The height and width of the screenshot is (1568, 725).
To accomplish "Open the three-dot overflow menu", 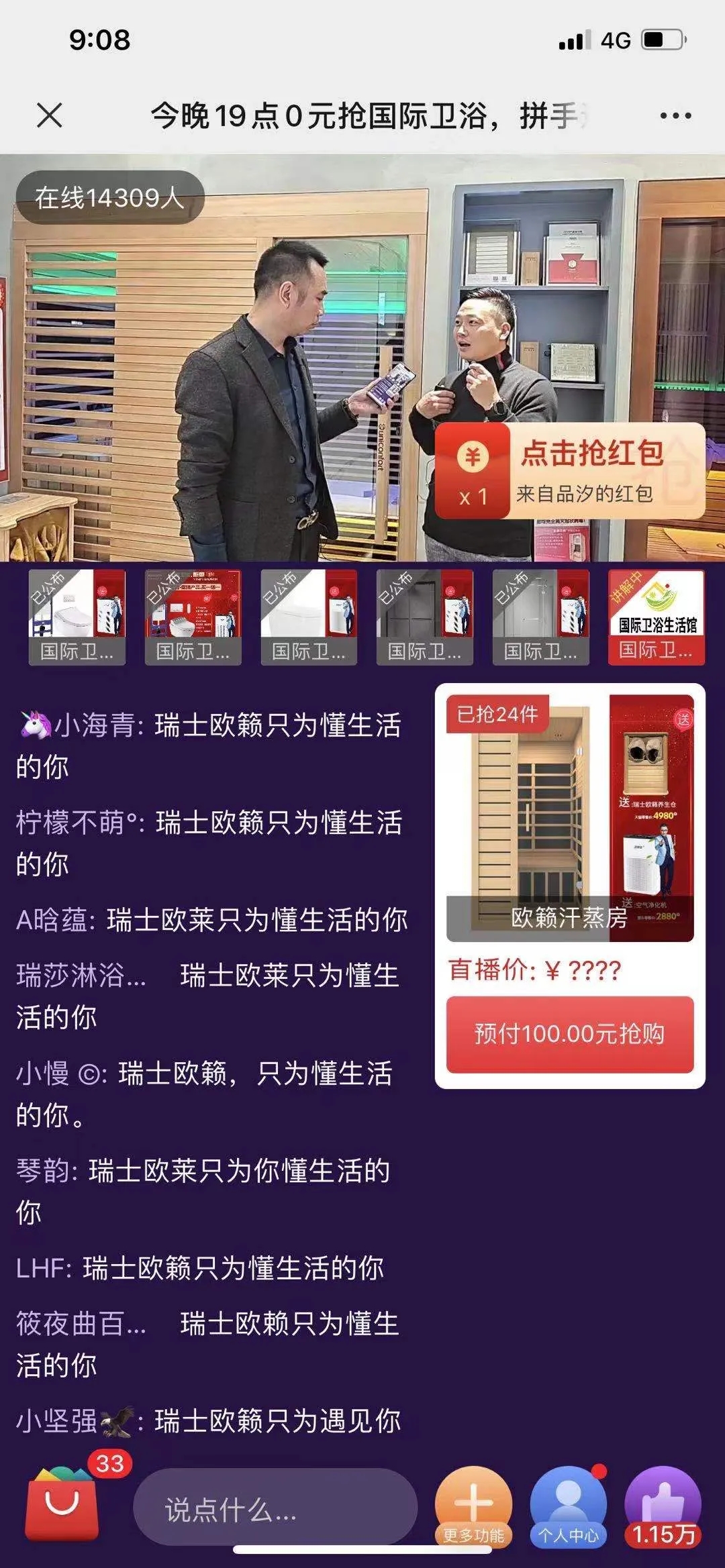I will (675, 116).
